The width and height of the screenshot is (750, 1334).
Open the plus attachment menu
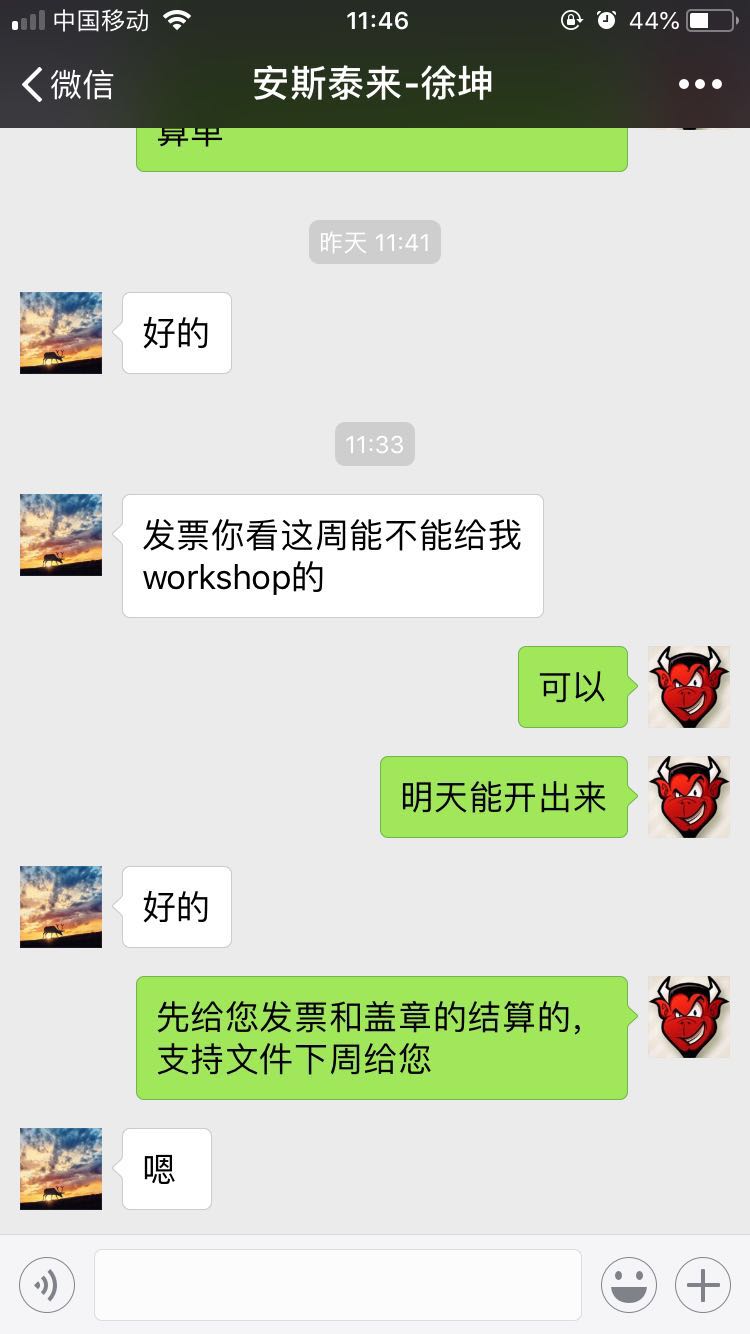(x=703, y=1284)
